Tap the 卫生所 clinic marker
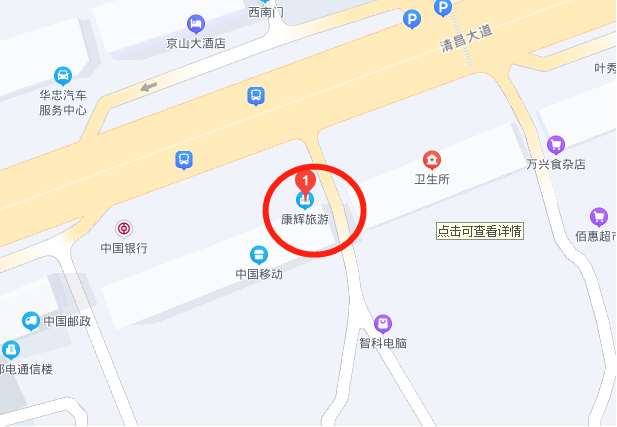 pos(431,160)
